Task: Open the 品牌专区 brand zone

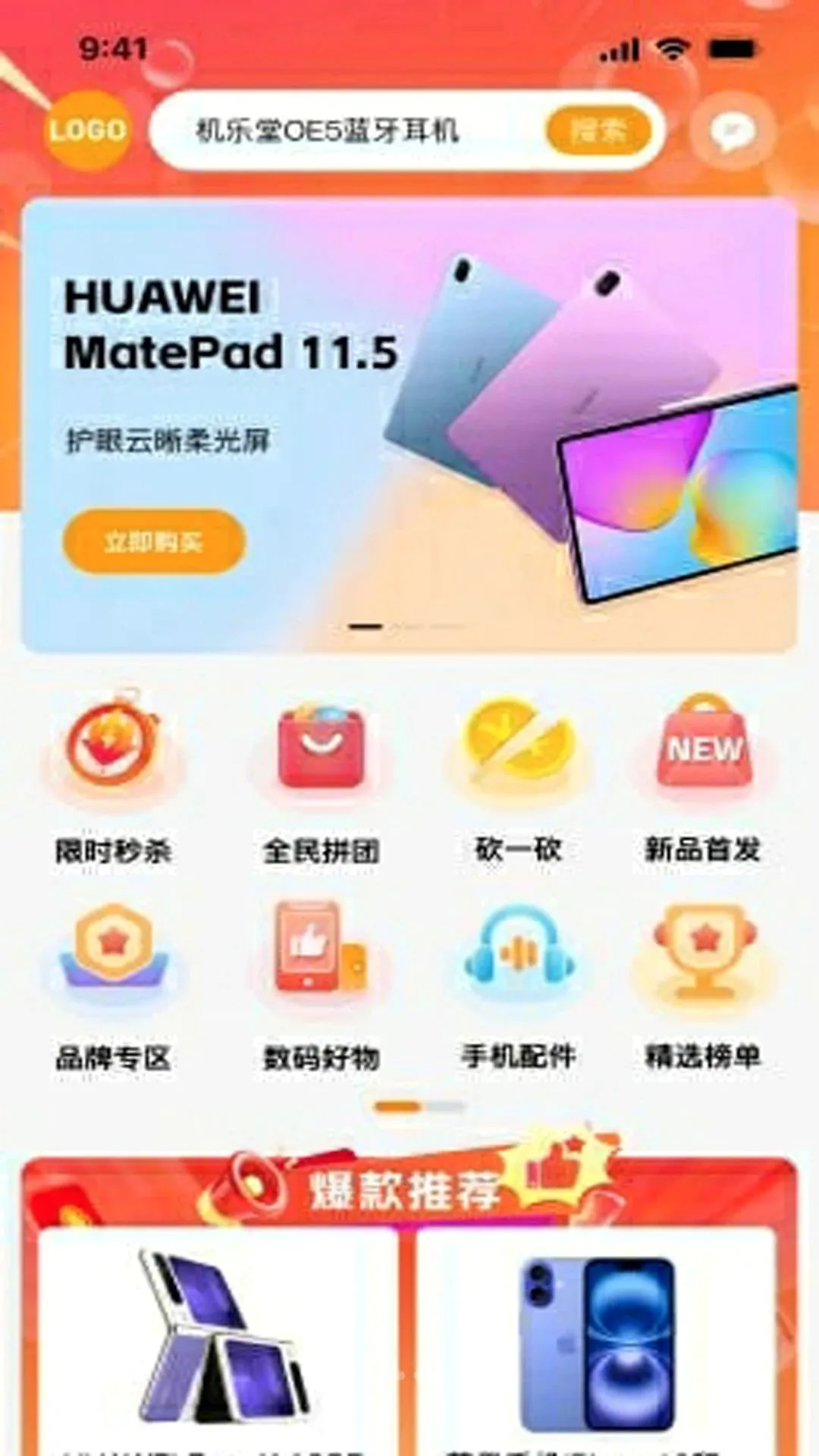Action: (113, 986)
